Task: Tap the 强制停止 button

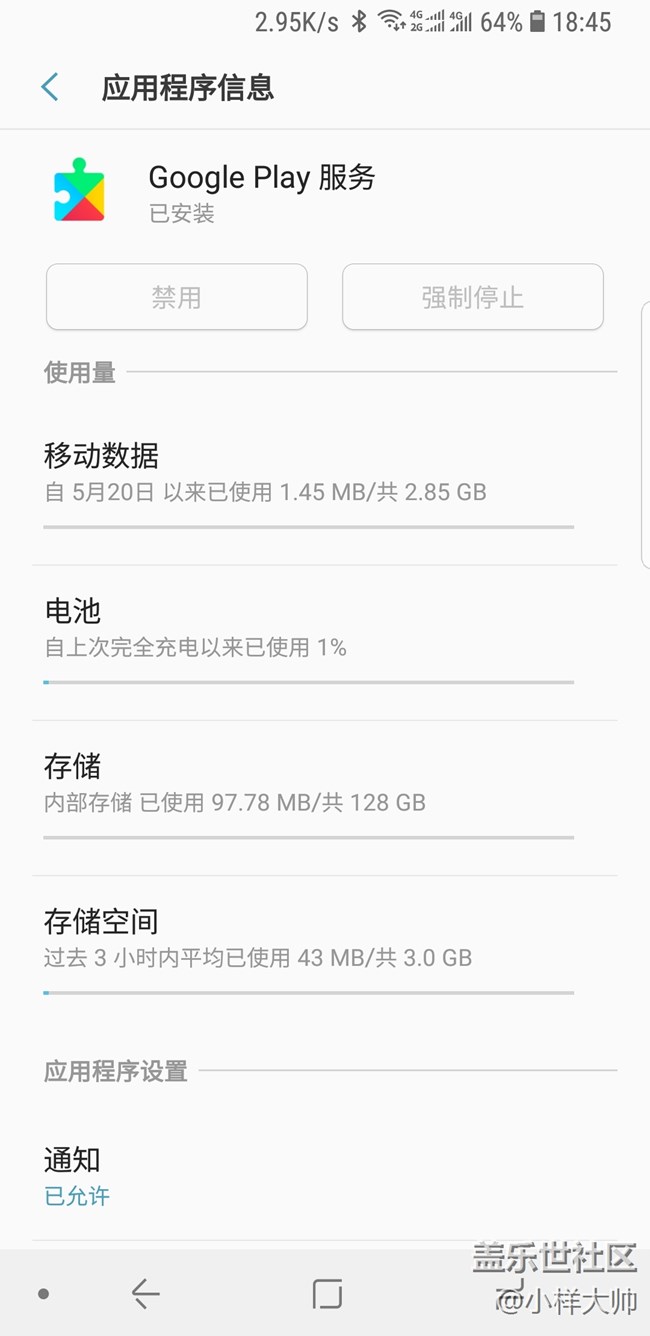Action: [472, 297]
